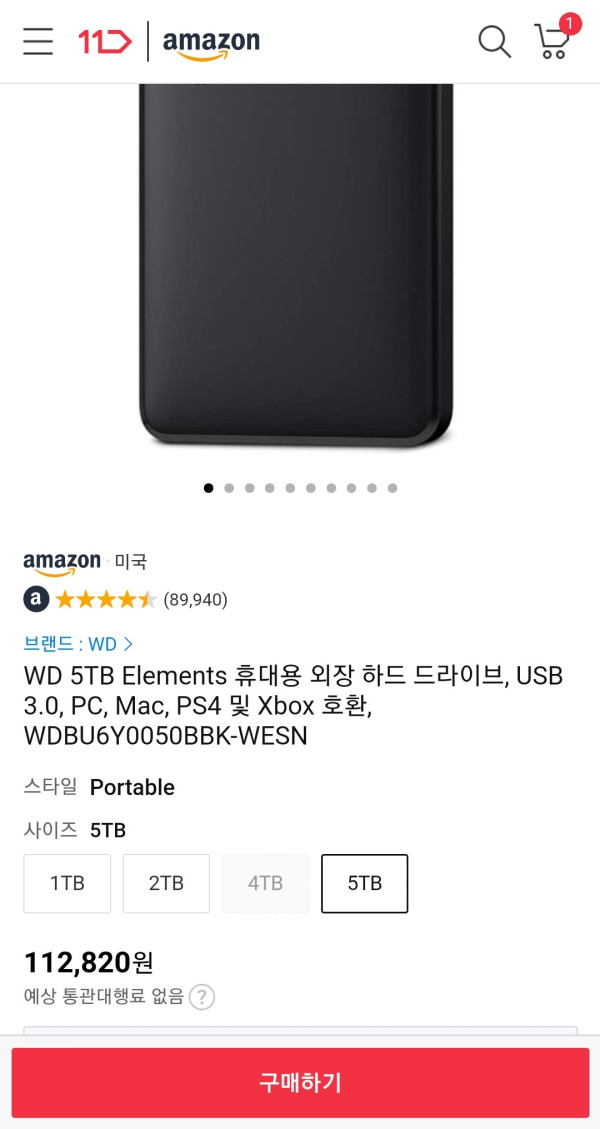Open the search magnifier icon
Image resolution: width=600 pixels, height=1129 pixels.
[x=494, y=41]
